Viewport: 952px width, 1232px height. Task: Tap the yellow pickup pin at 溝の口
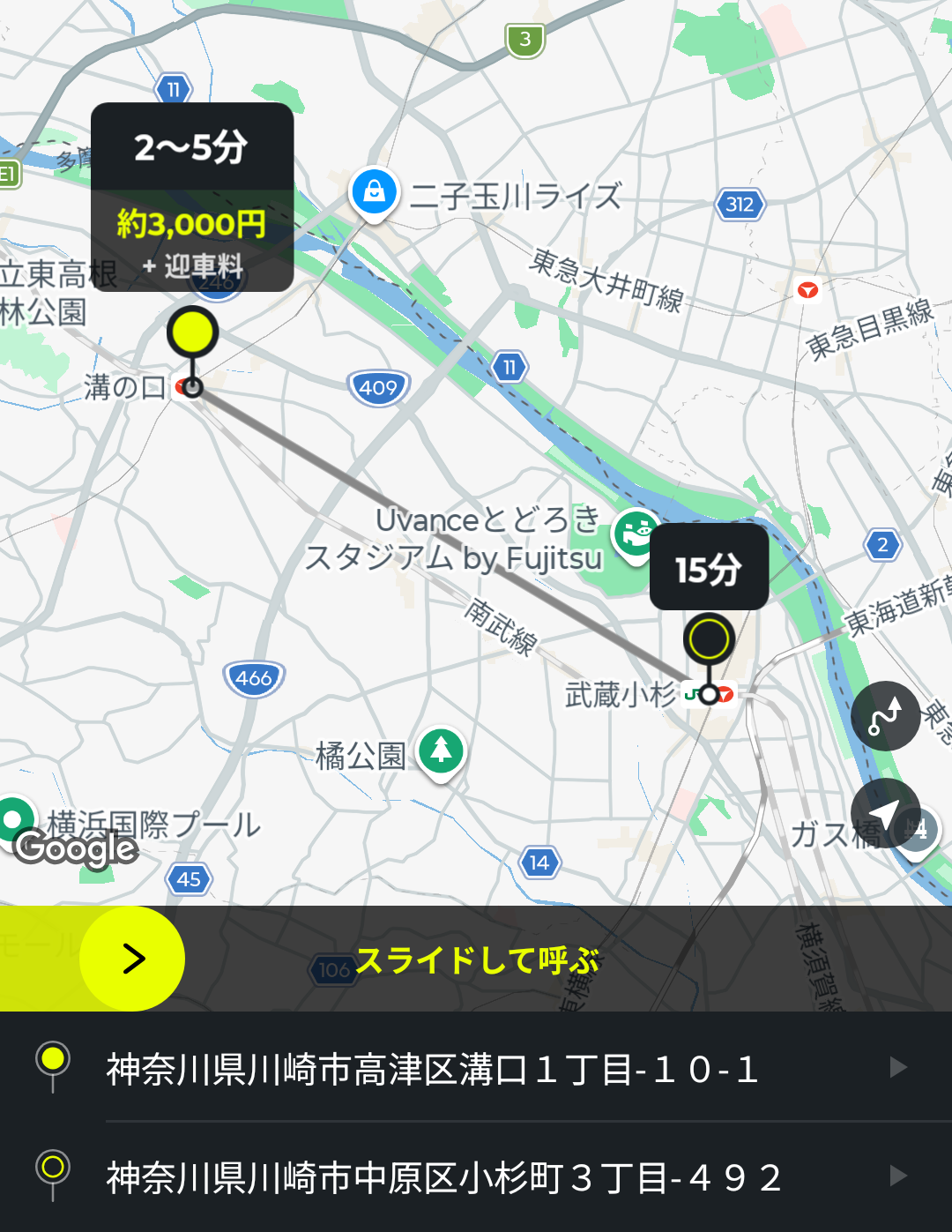[x=192, y=332]
